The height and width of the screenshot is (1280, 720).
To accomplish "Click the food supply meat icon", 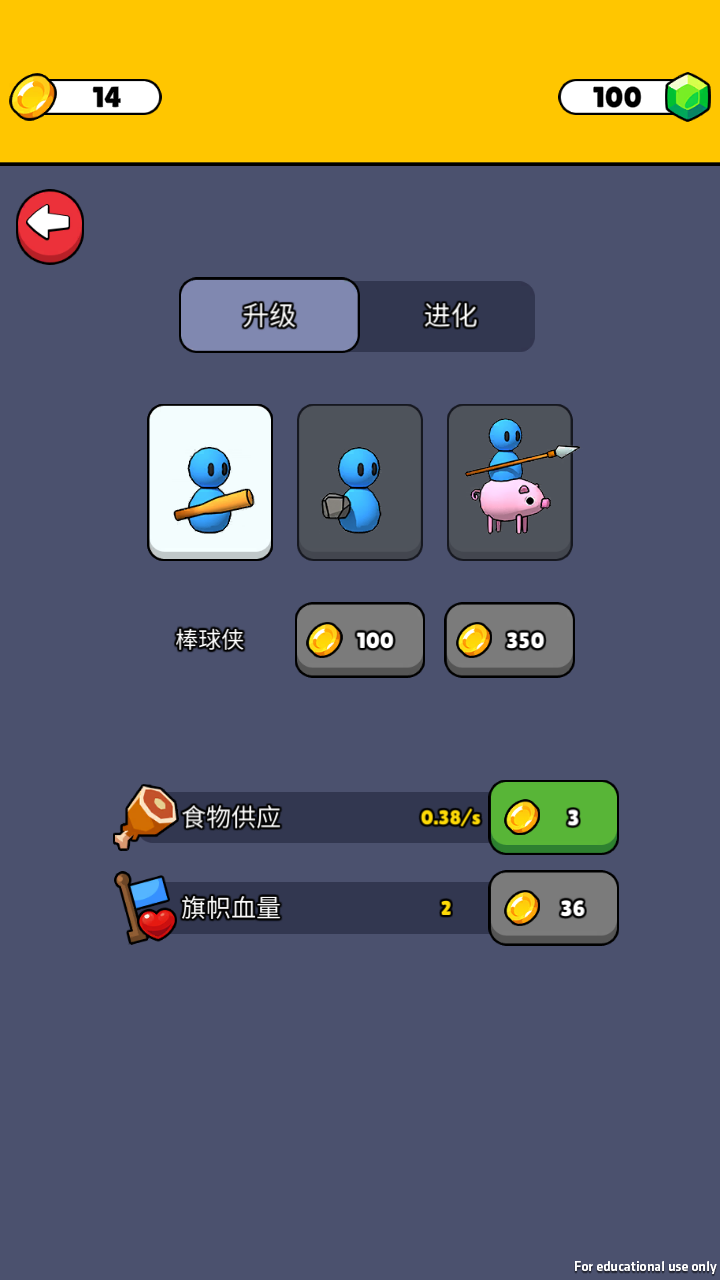I will pos(145,817).
